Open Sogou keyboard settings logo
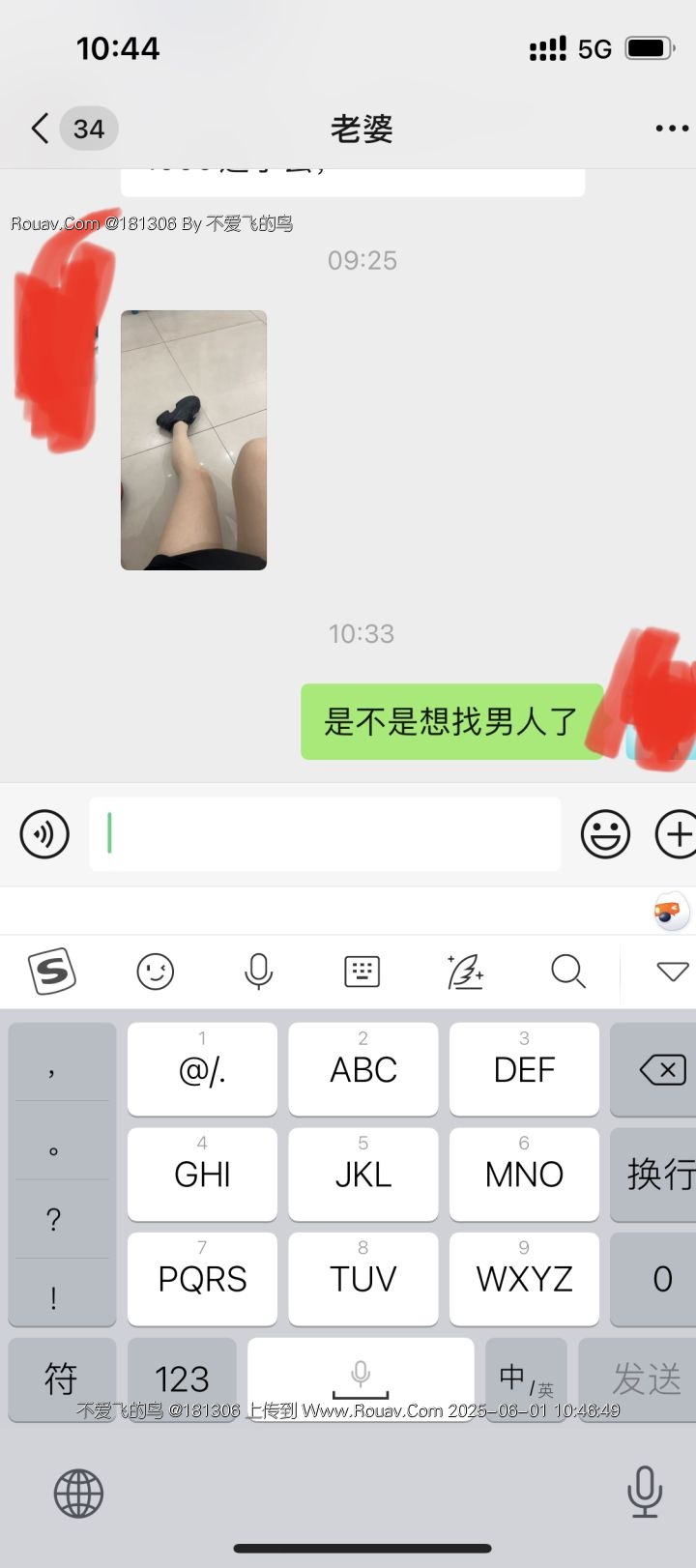 52,971
